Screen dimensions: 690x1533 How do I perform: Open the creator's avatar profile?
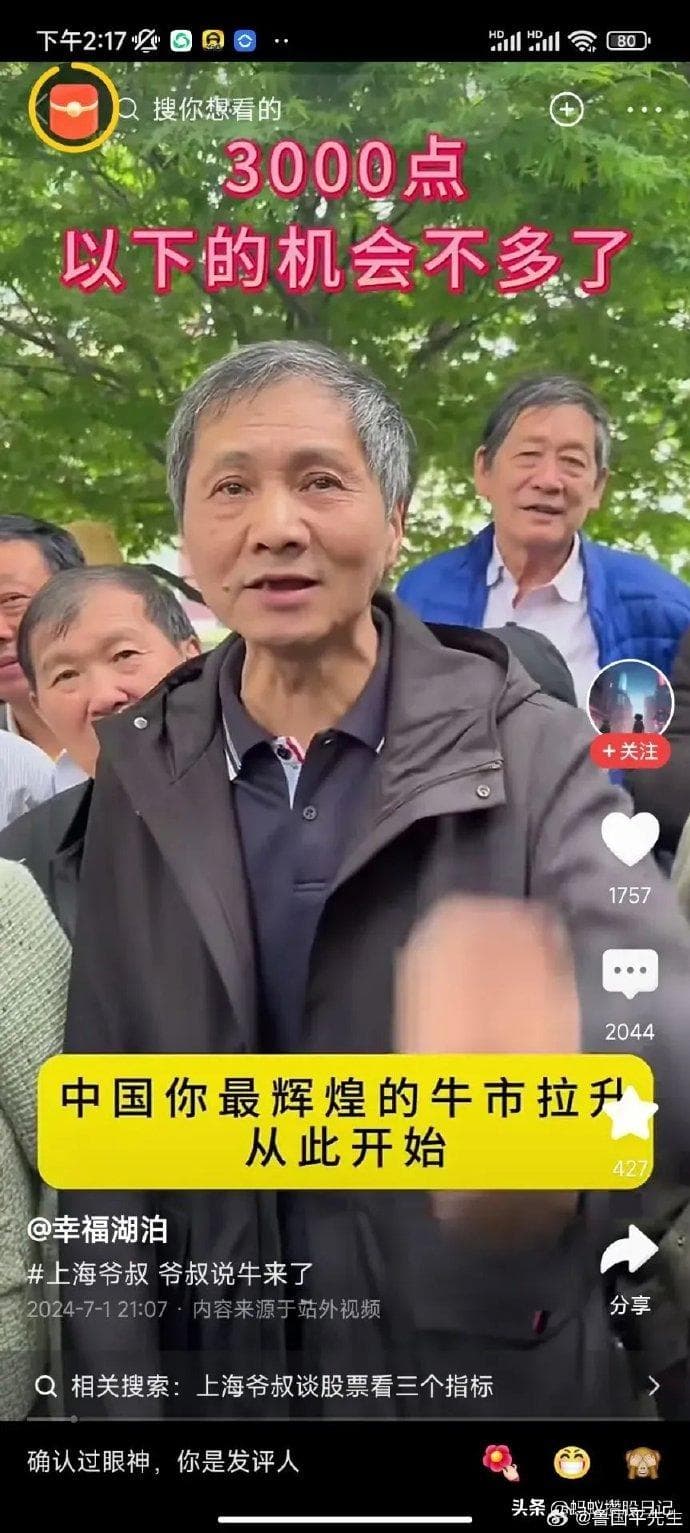[630, 700]
